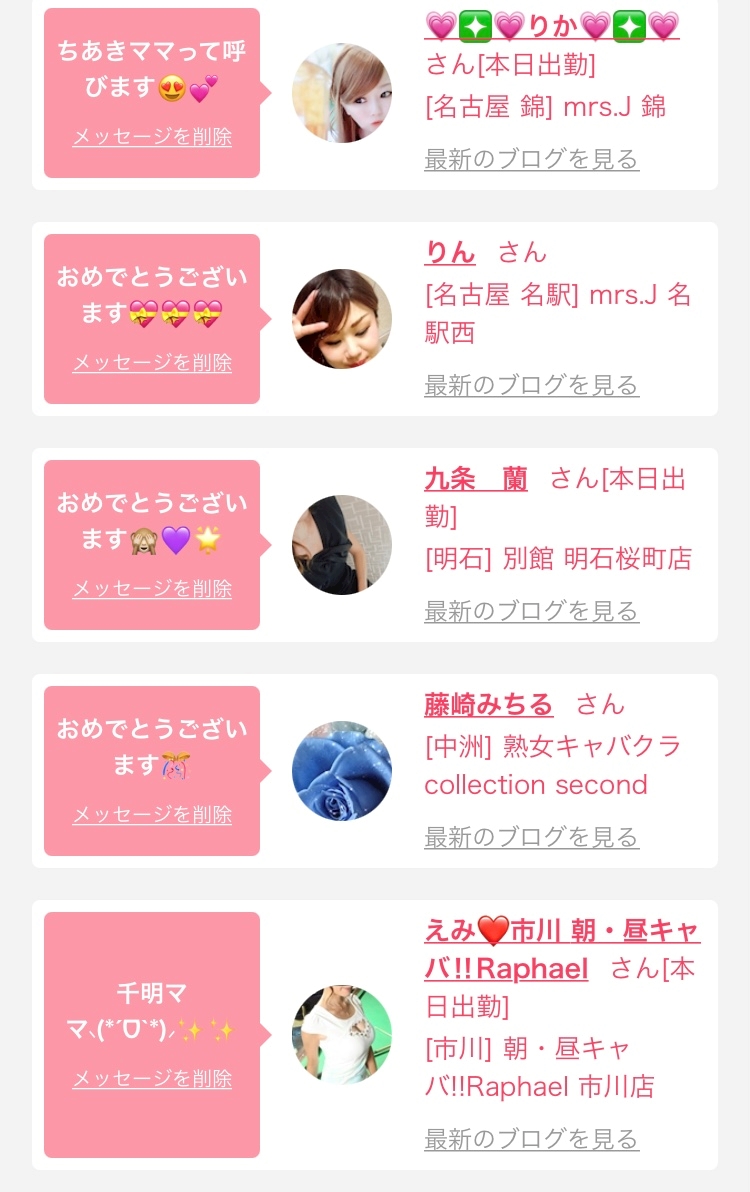View latest blog of りん
This screenshot has width=750, height=1192.
coord(531,385)
